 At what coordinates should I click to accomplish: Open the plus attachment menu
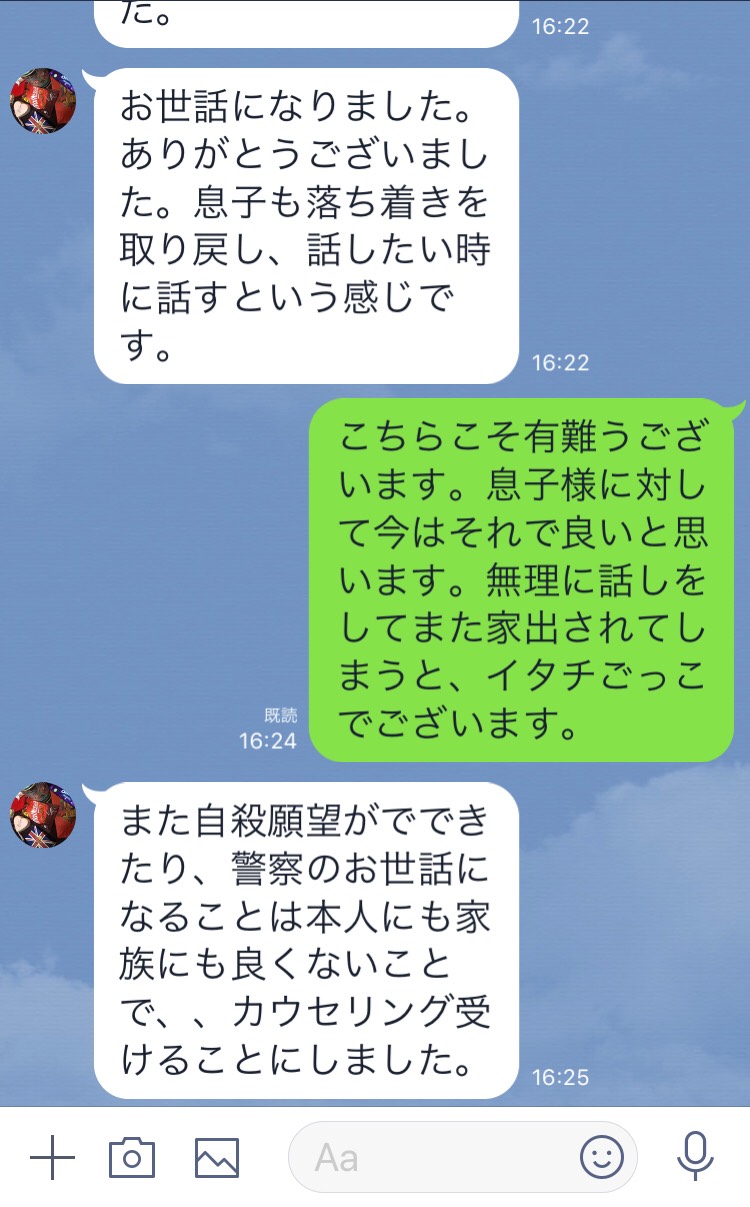52,1158
